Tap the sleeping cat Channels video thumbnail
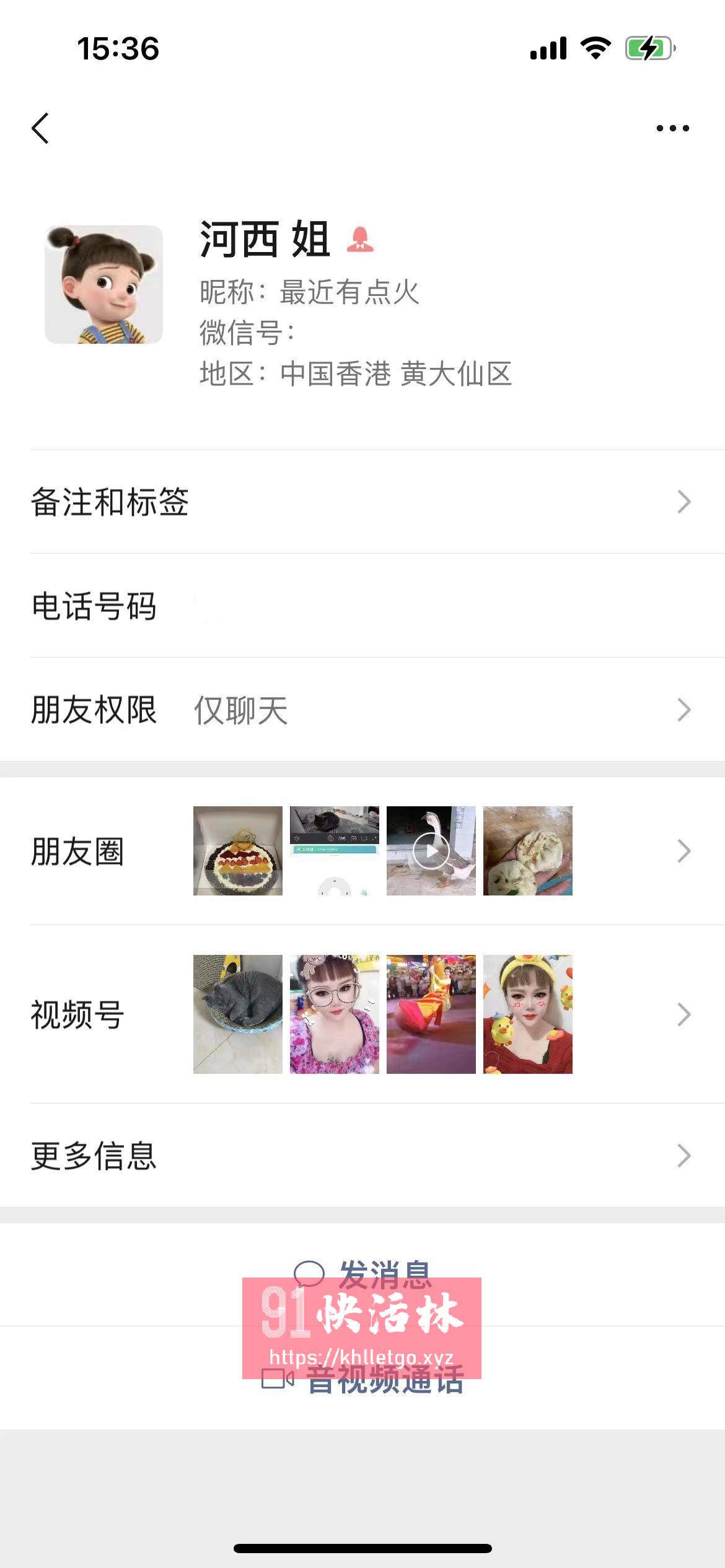The height and width of the screenshot is (1568, 725). 239,1014
